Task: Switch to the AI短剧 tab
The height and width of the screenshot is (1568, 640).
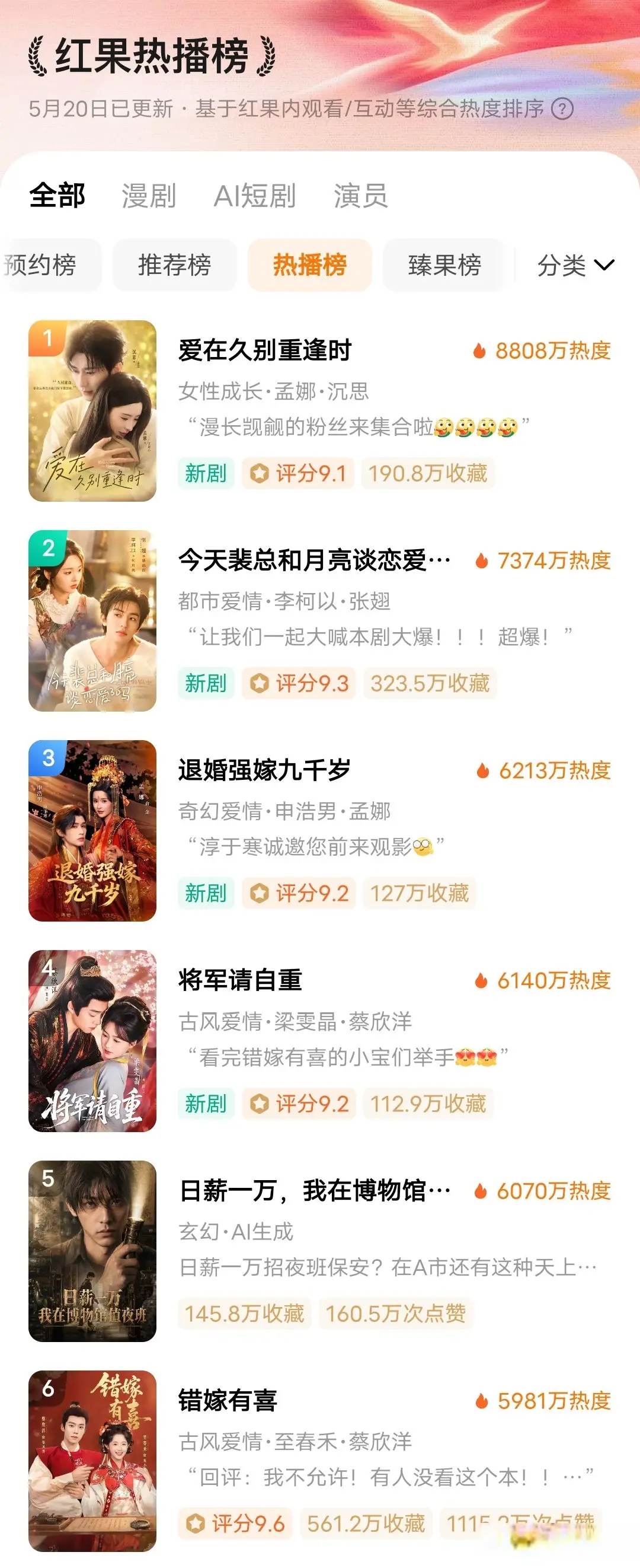Action: 255,196
